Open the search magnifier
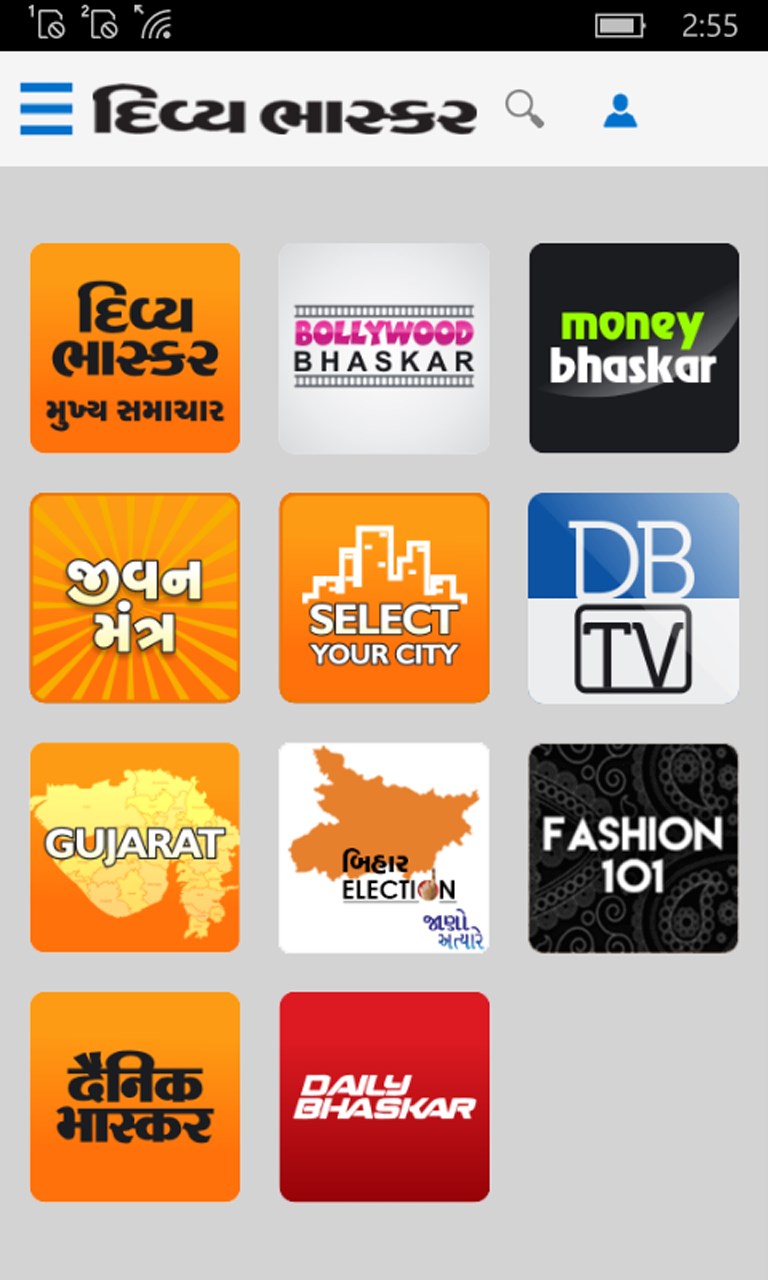 524,109
